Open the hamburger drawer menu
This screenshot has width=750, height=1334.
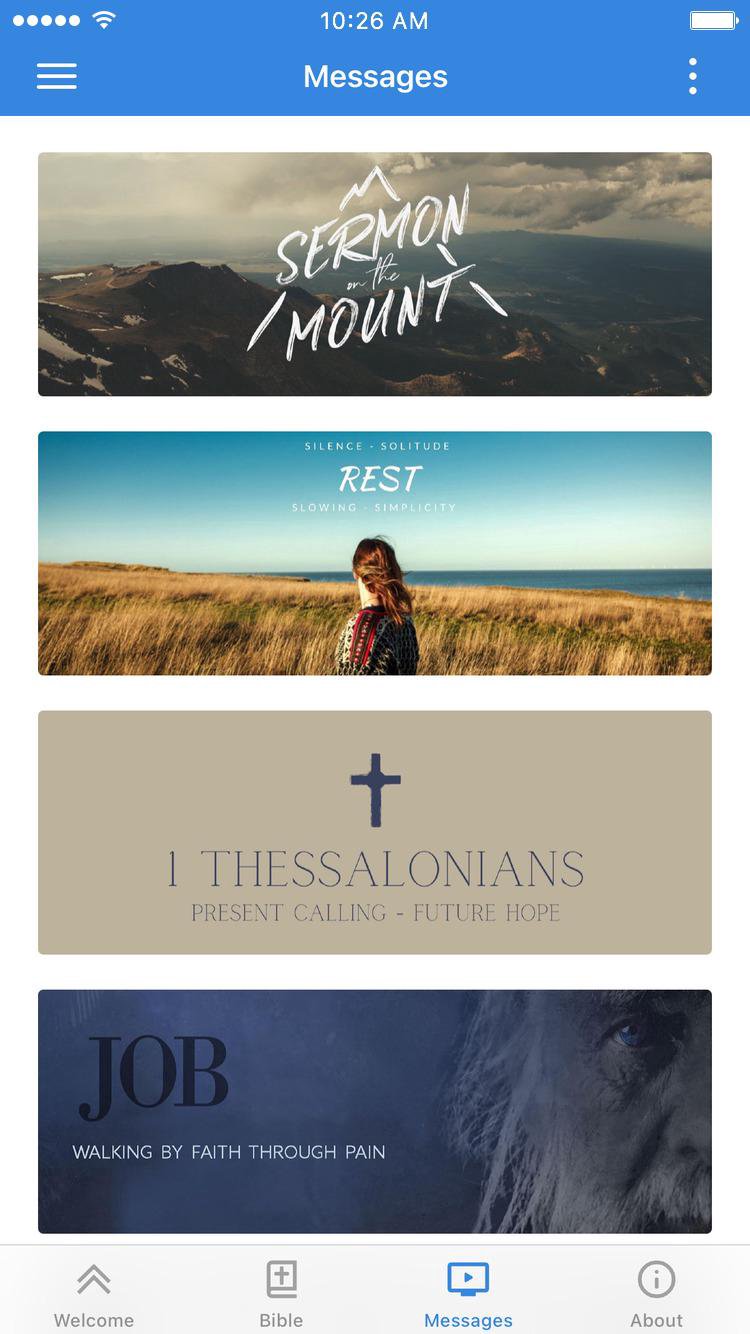[57, 77]
